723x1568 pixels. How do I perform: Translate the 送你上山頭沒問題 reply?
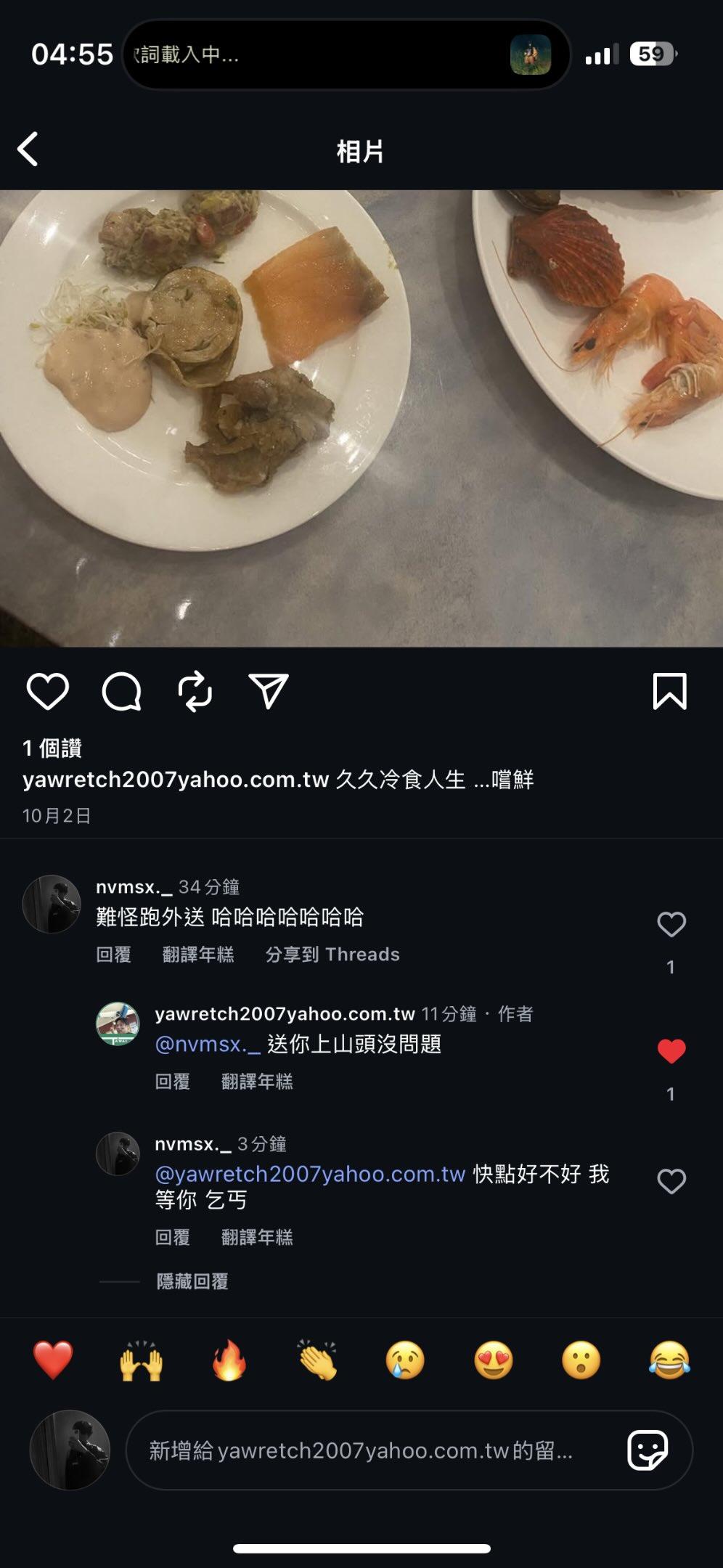[x=257, y=1082]
